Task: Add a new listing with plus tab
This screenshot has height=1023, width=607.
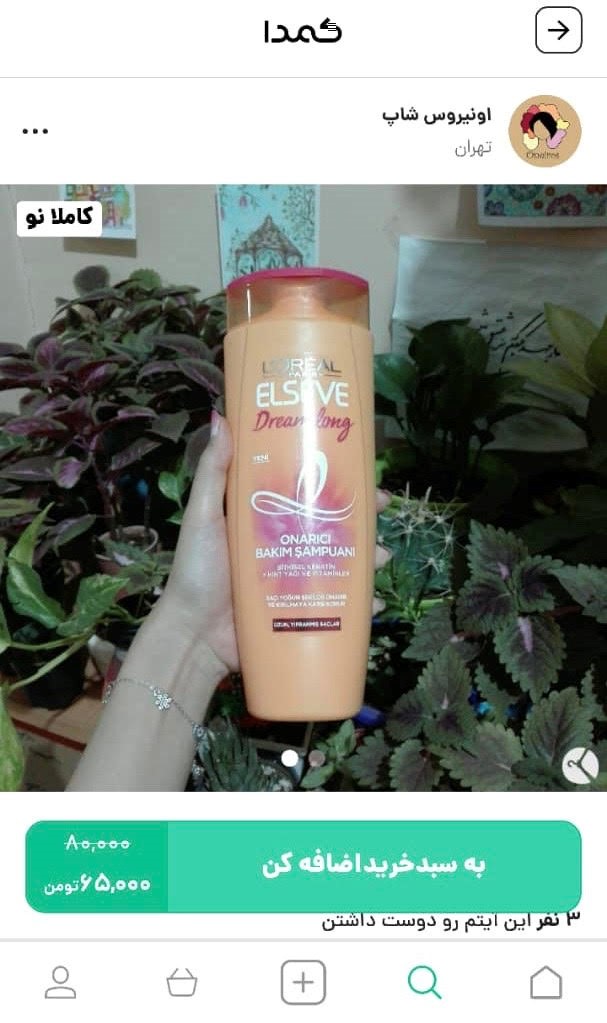Action: point(303,982)
